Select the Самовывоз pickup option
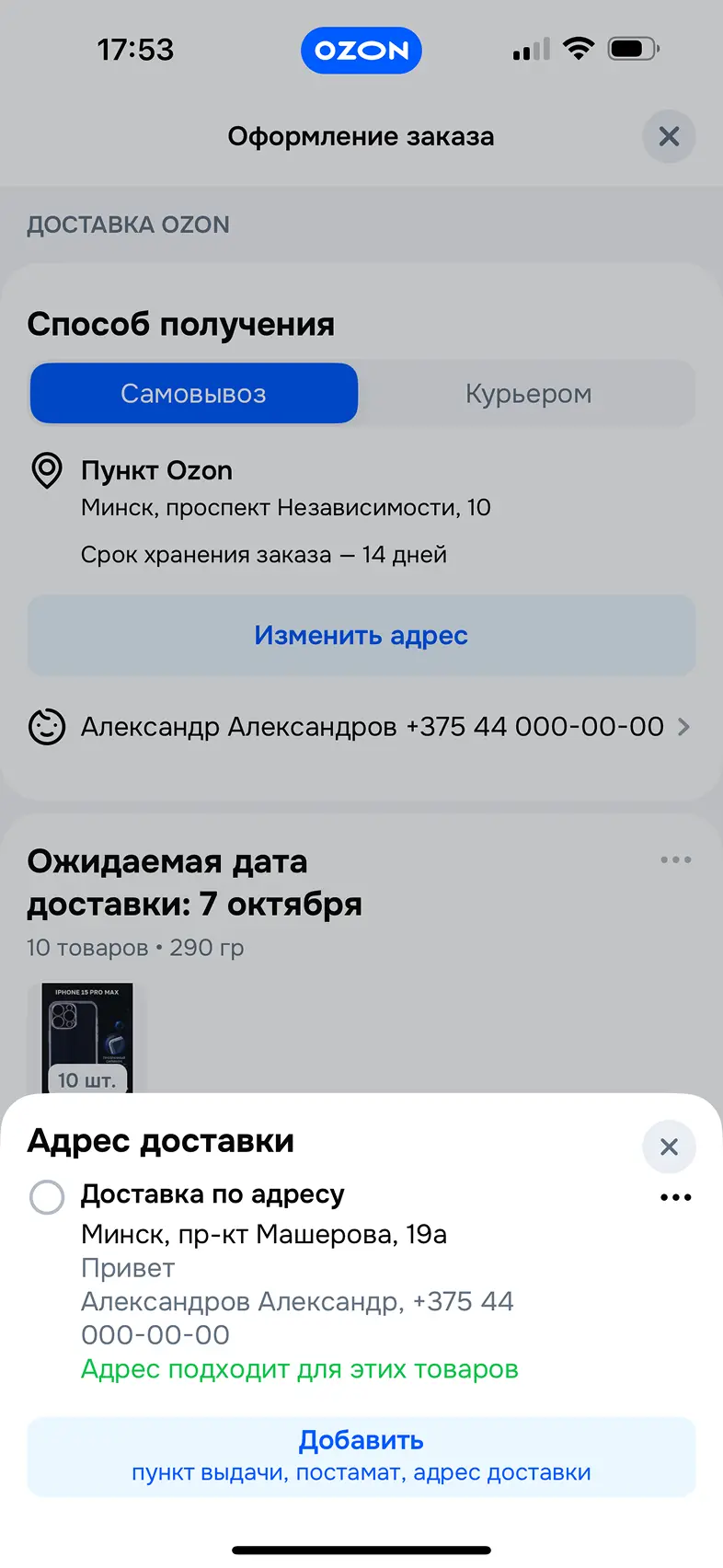 point(194,394)
